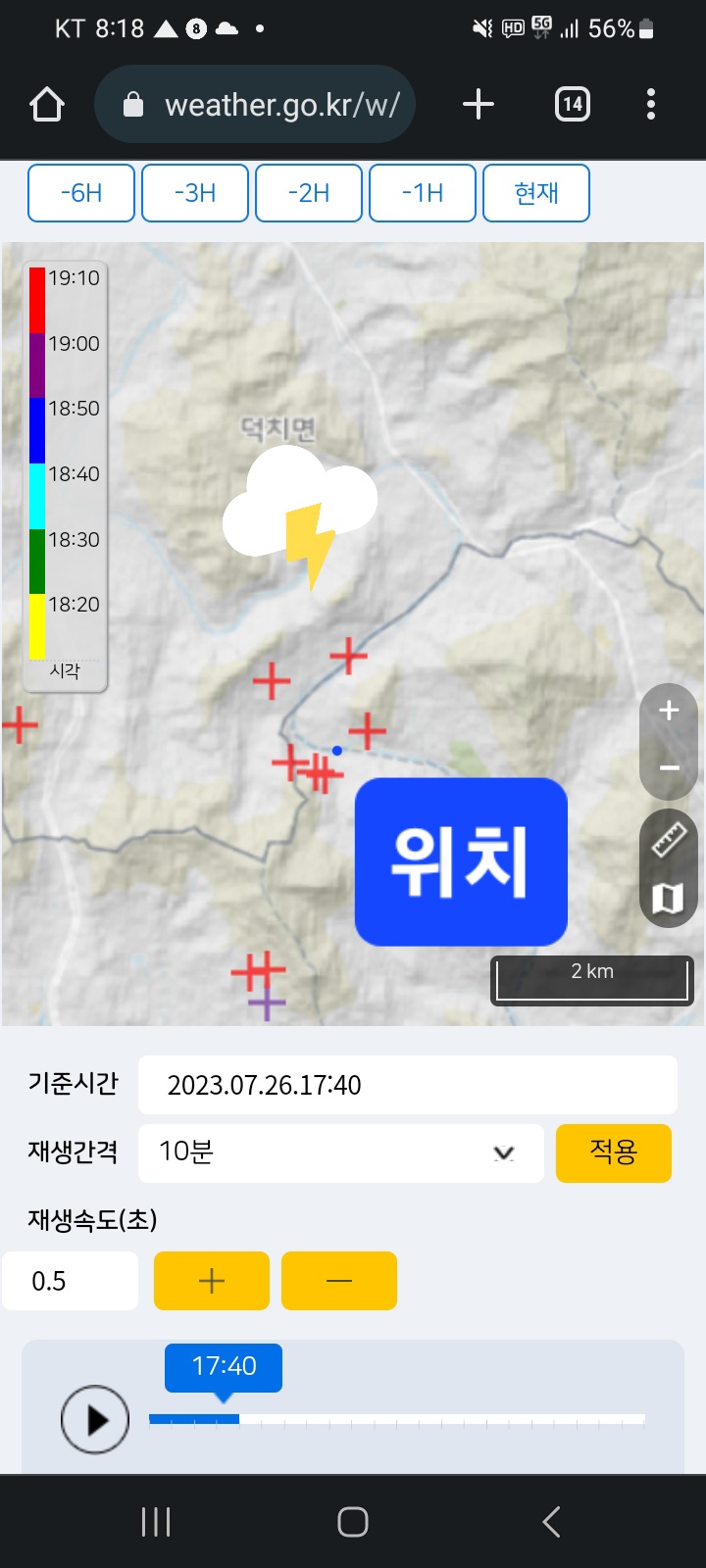Image resolution: width=706 pixels, height=1568 pixels.
Task: Open the browser tab switcher showing 14 tabs
Action: click(x=573, y=104)
